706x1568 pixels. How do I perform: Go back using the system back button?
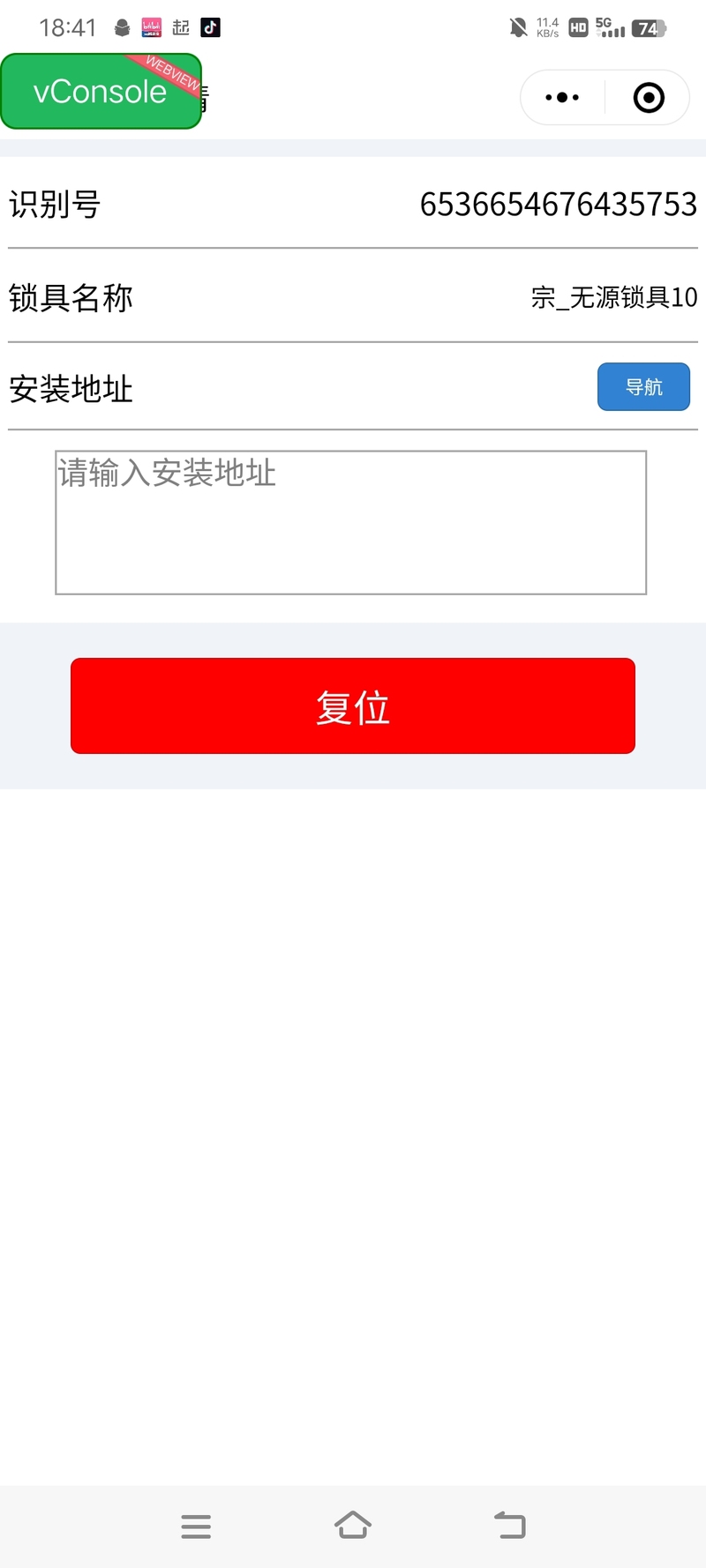pyautogui.click(x=510, y=1526)
